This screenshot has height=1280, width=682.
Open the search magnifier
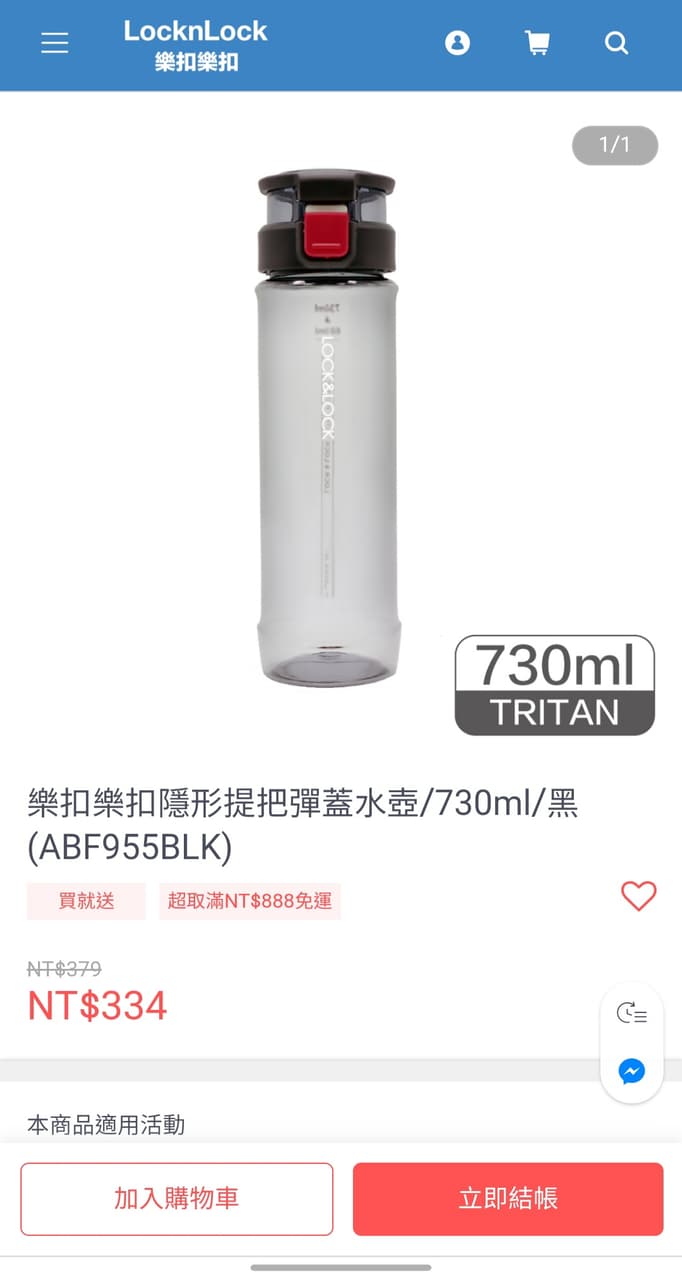[617, 43]
